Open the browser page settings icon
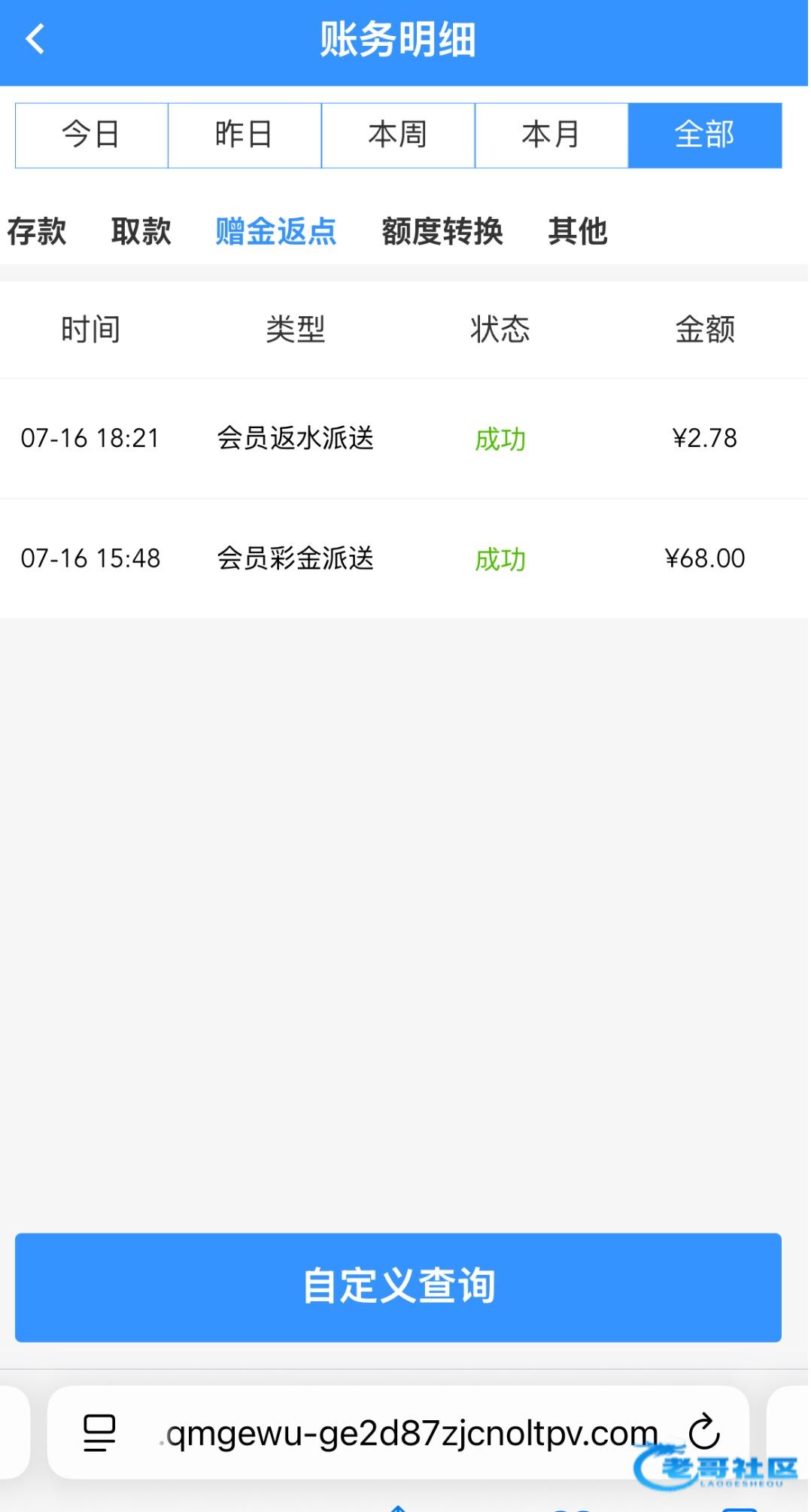The height and width of the screenshot is (1512, 811). pos(99,1432)
